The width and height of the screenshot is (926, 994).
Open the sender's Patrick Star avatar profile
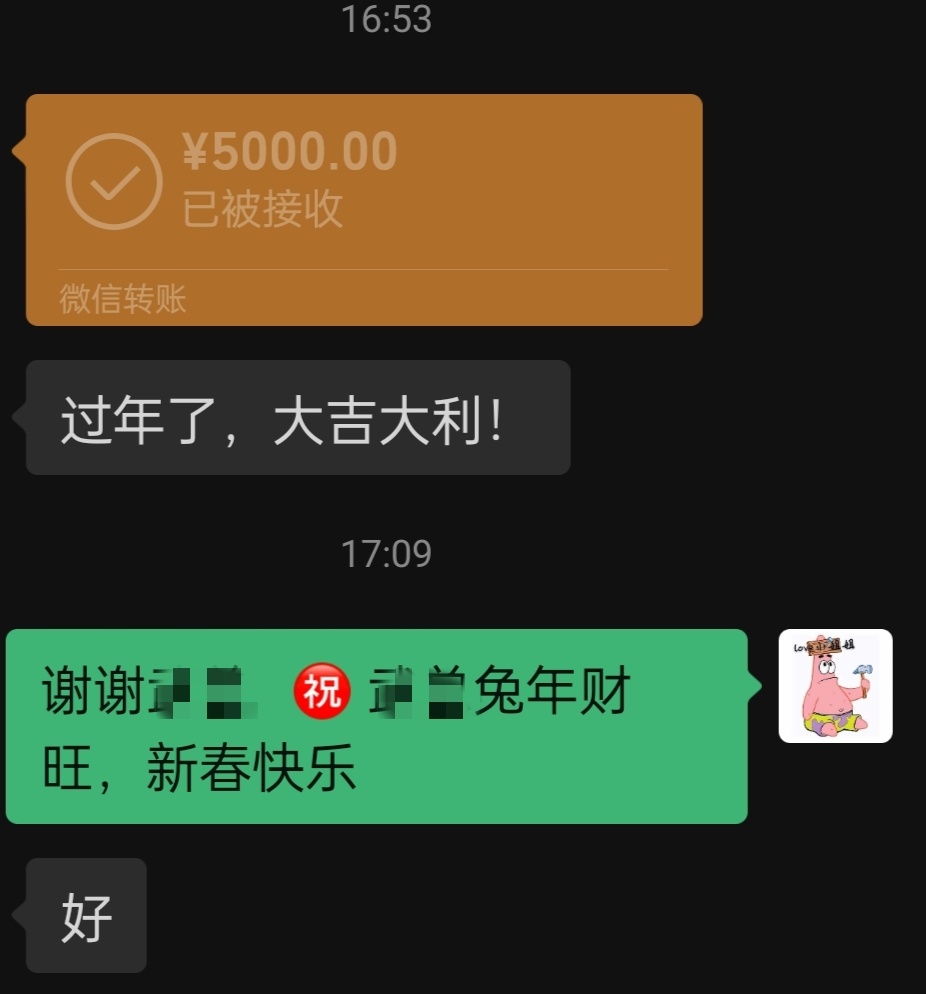click(x=835, y=686)
